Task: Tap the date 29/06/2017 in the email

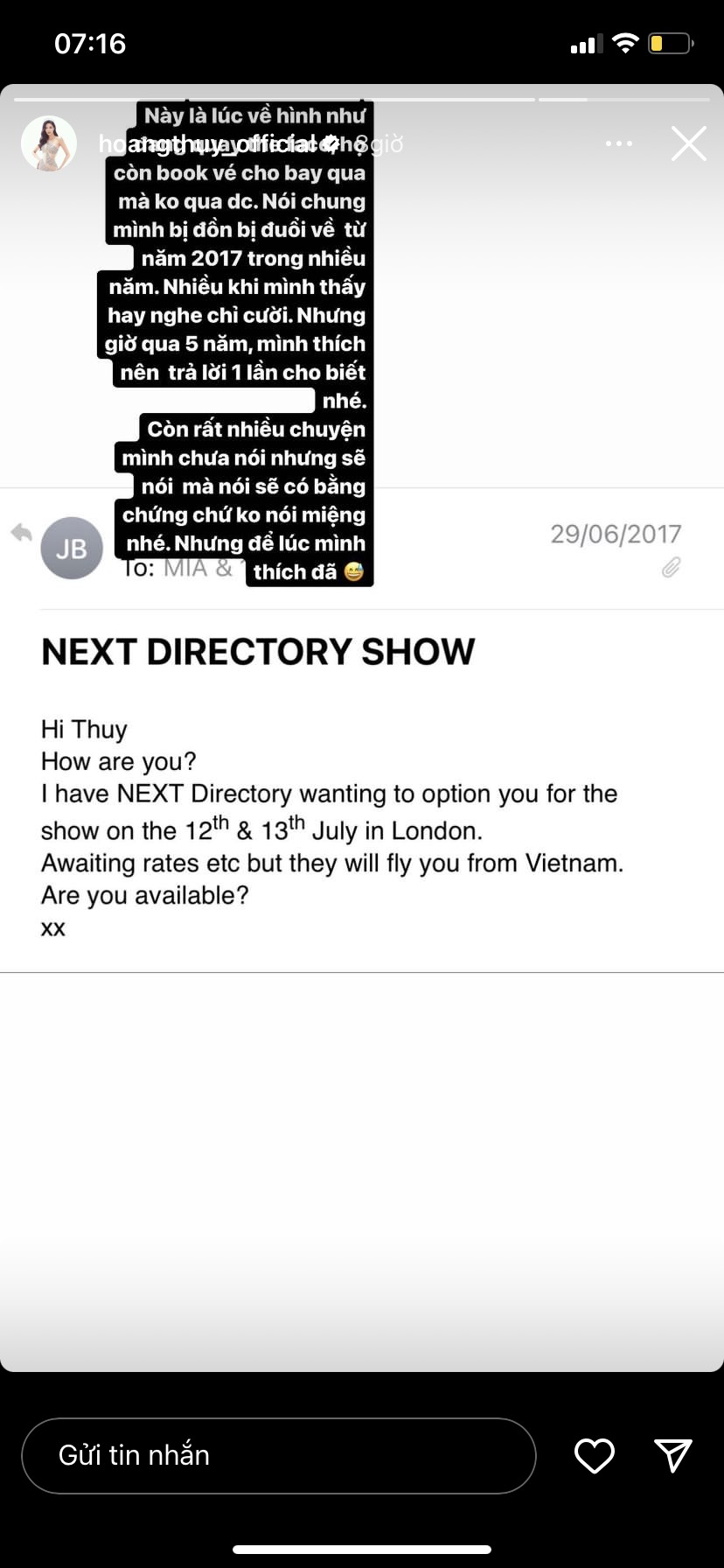Action: [616, 534]
